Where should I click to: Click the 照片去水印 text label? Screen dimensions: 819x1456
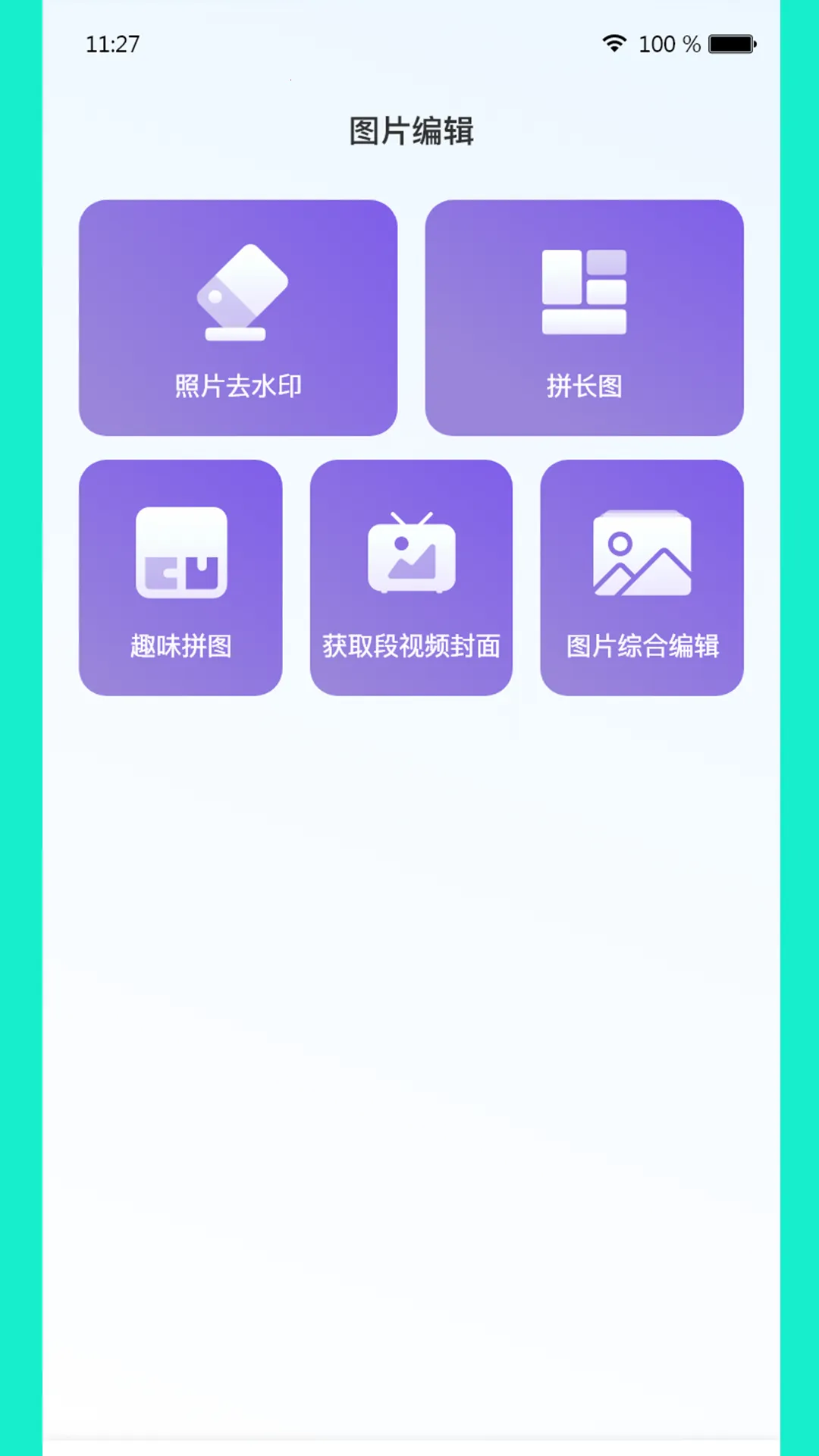pyautogui.click(x=239, y=386)
